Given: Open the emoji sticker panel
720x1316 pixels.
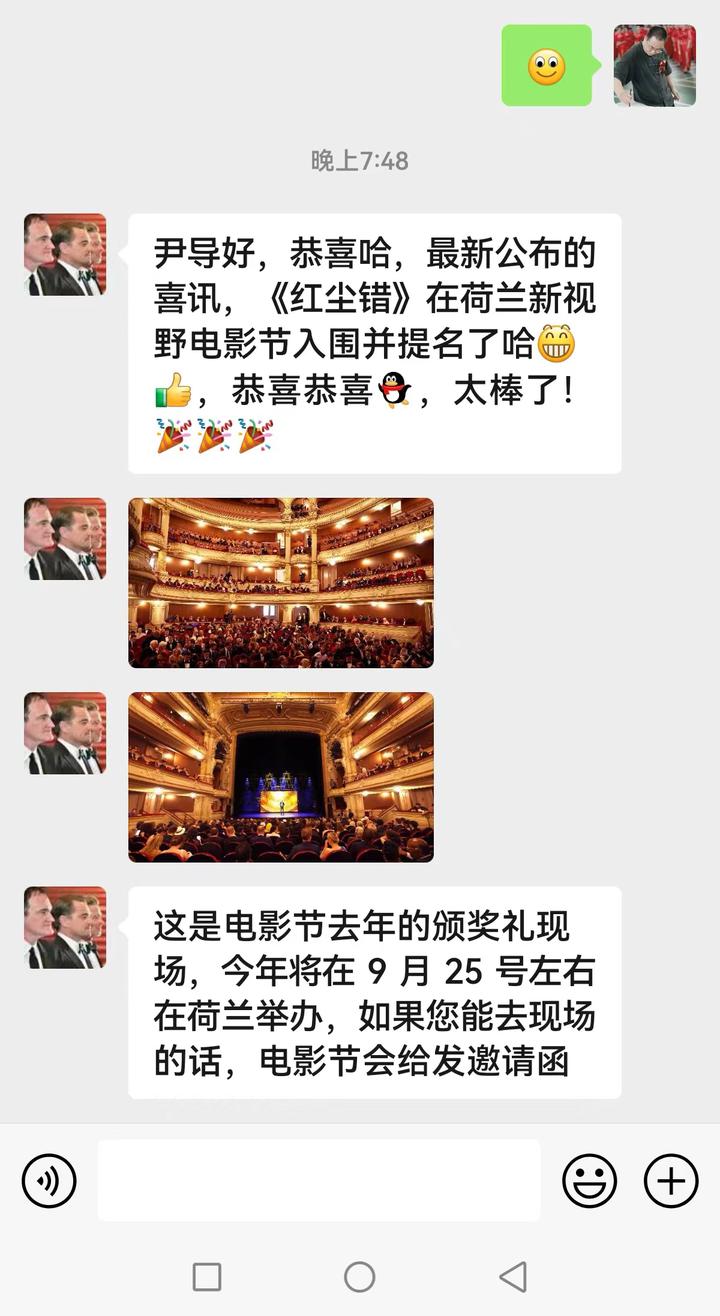Looking at the screenshot, I should 589,1181.
